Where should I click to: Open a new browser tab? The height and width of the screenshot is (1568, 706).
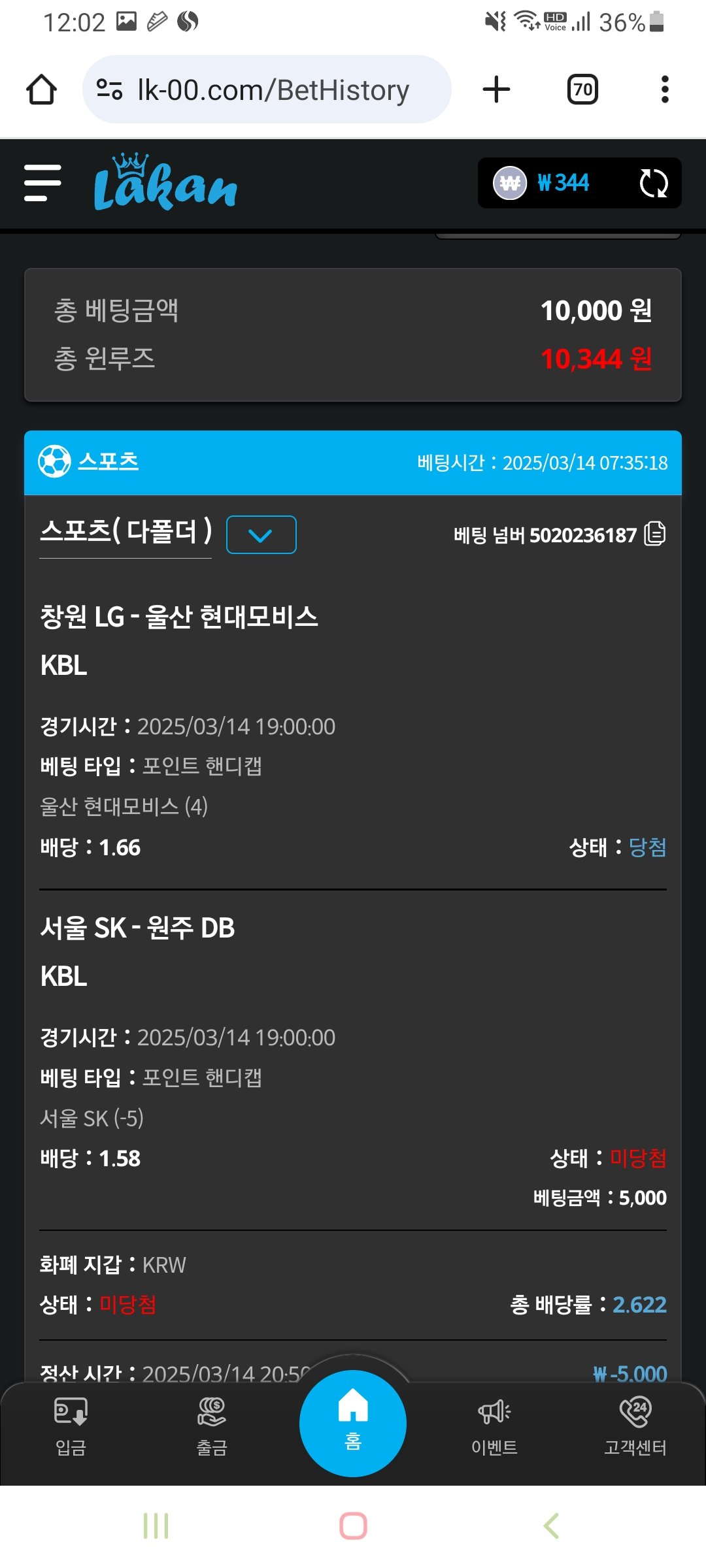pos(496,90)
